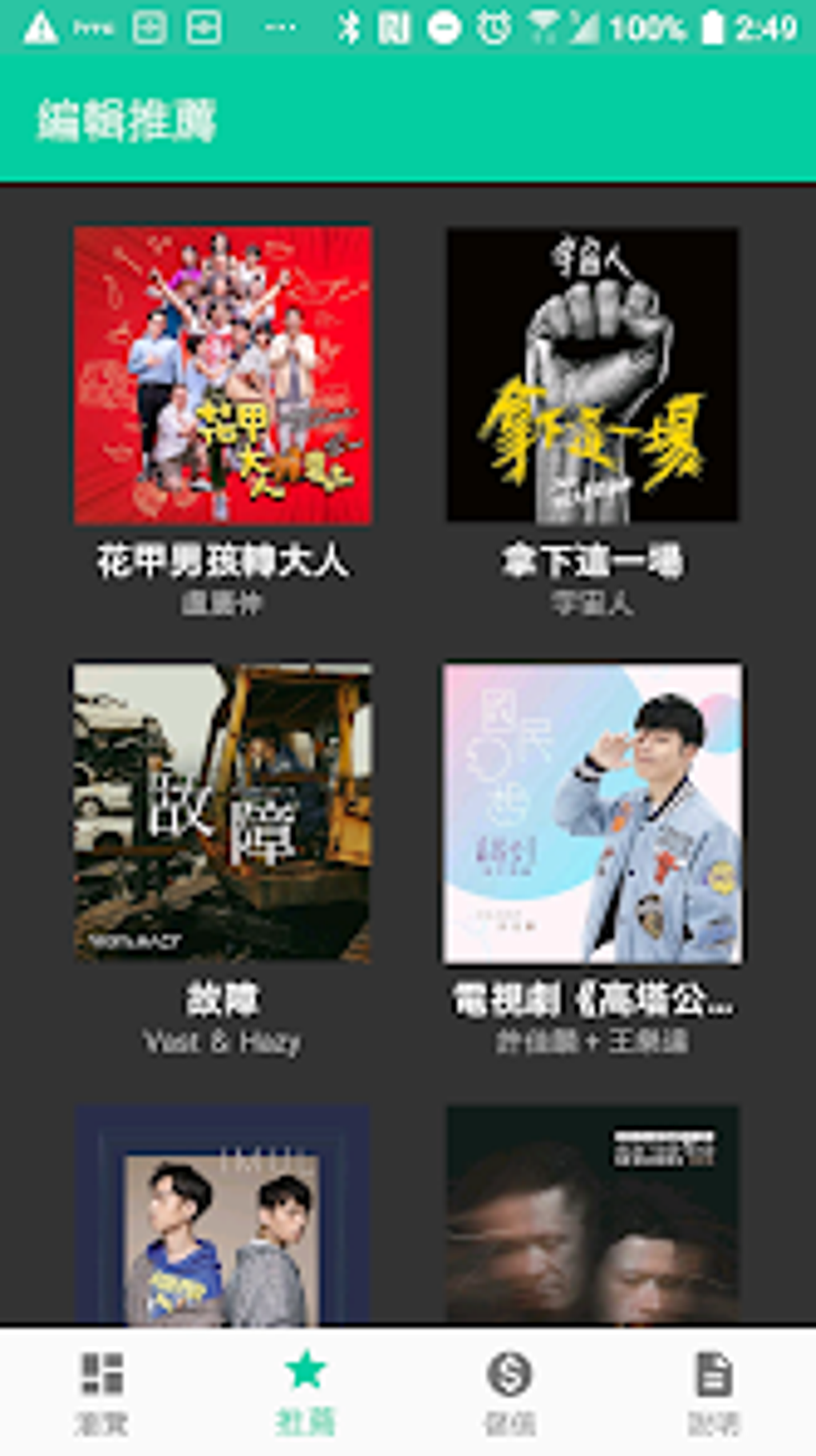The height and width of the screenshot is (1456, 816).
Task: Open the 花甲男孩轉大人 album
Action: [222, 376]
